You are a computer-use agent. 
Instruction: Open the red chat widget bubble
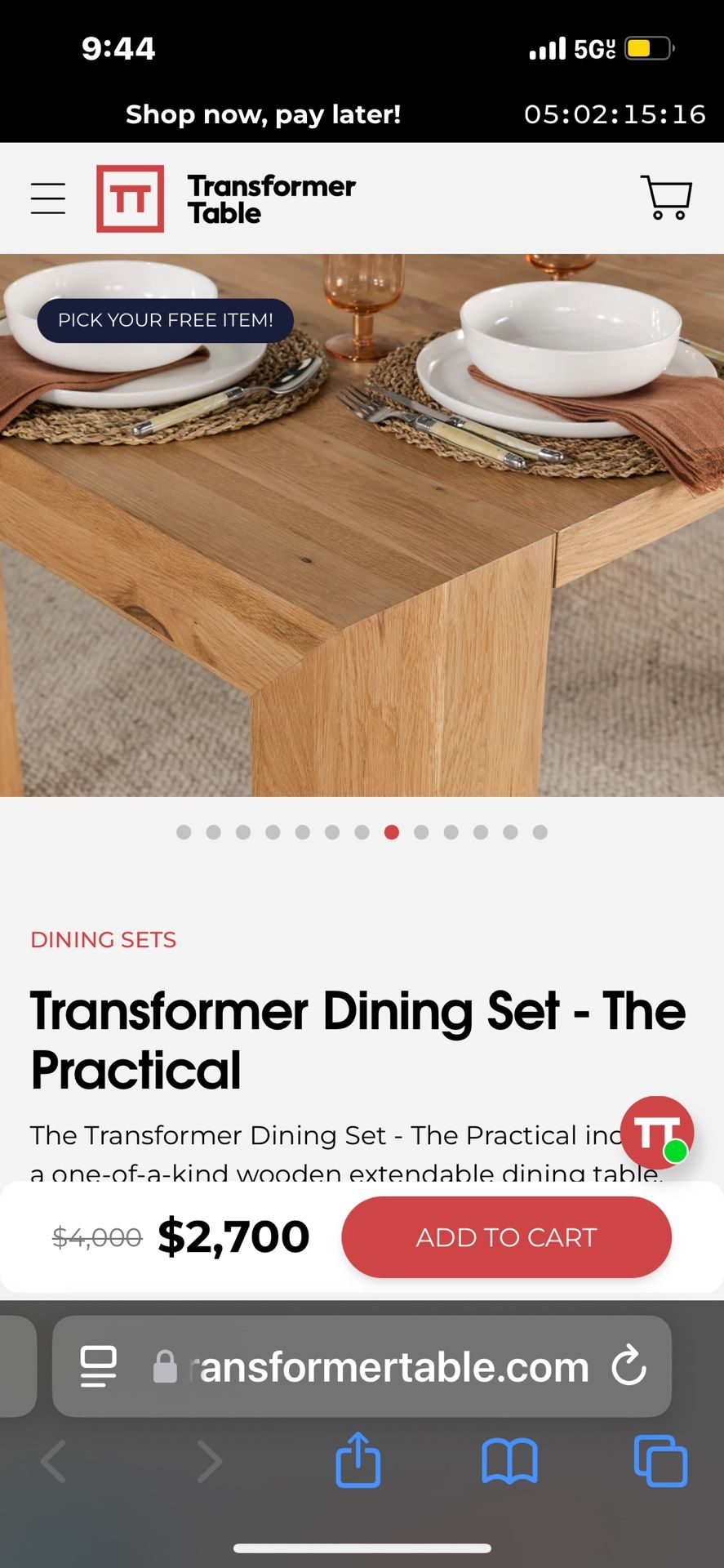657,1132
